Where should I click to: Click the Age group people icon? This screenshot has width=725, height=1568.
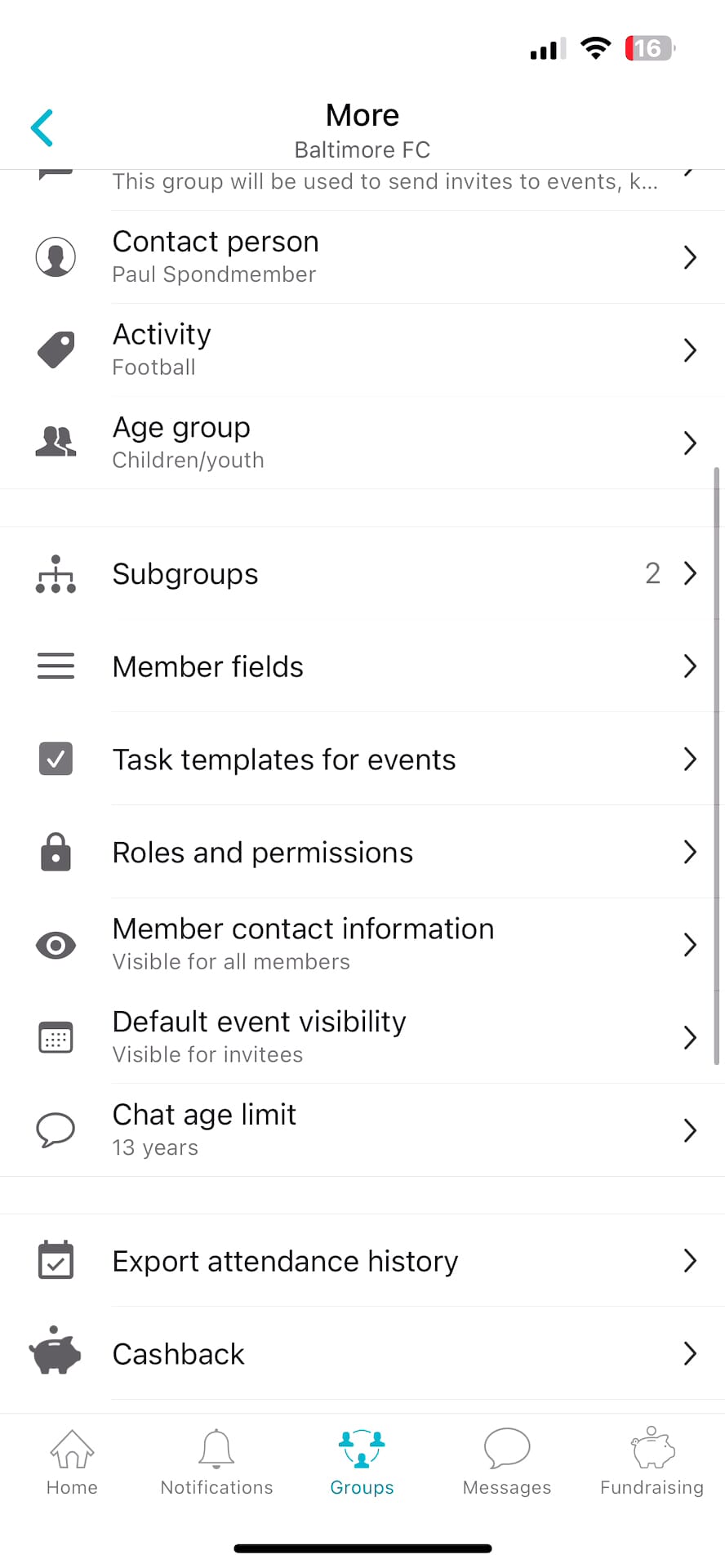[x=55, y=442]
